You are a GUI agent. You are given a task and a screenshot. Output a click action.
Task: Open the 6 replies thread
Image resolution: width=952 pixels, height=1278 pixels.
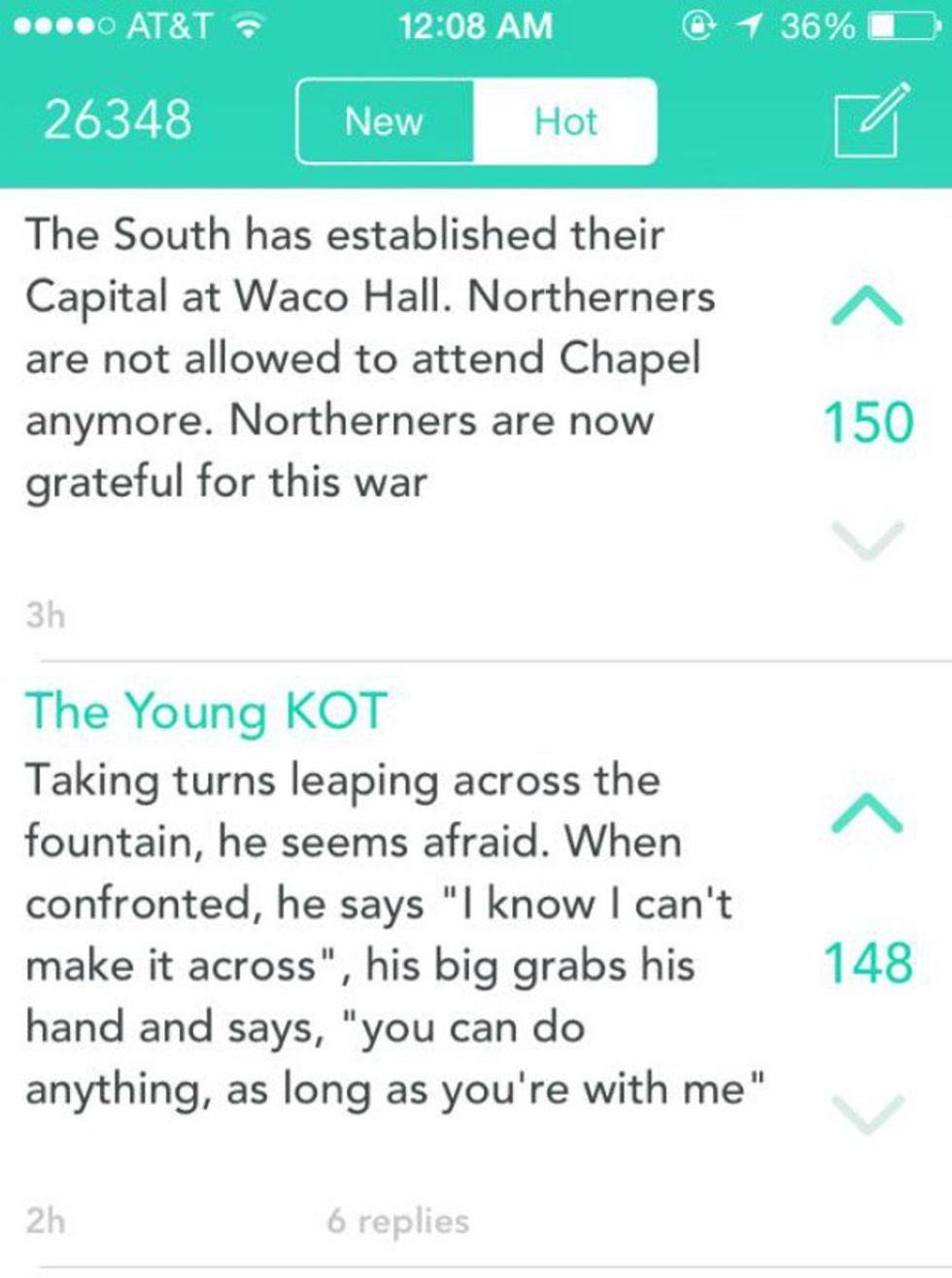398,1222
